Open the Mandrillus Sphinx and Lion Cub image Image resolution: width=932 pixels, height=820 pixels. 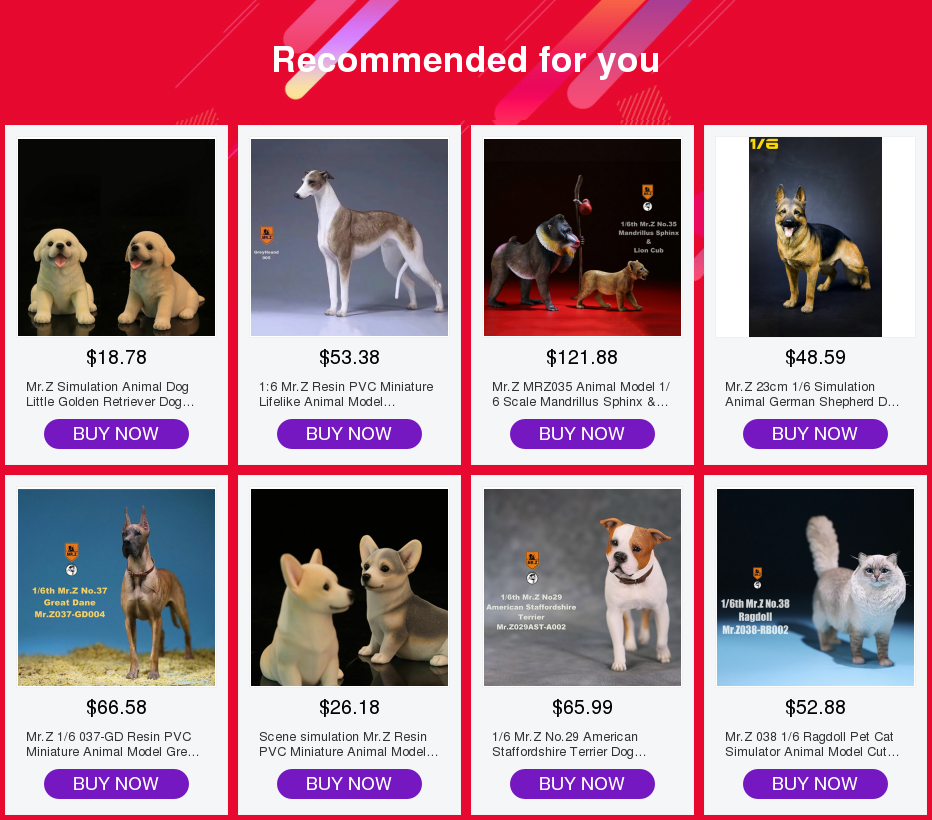[x=582, y=237]
